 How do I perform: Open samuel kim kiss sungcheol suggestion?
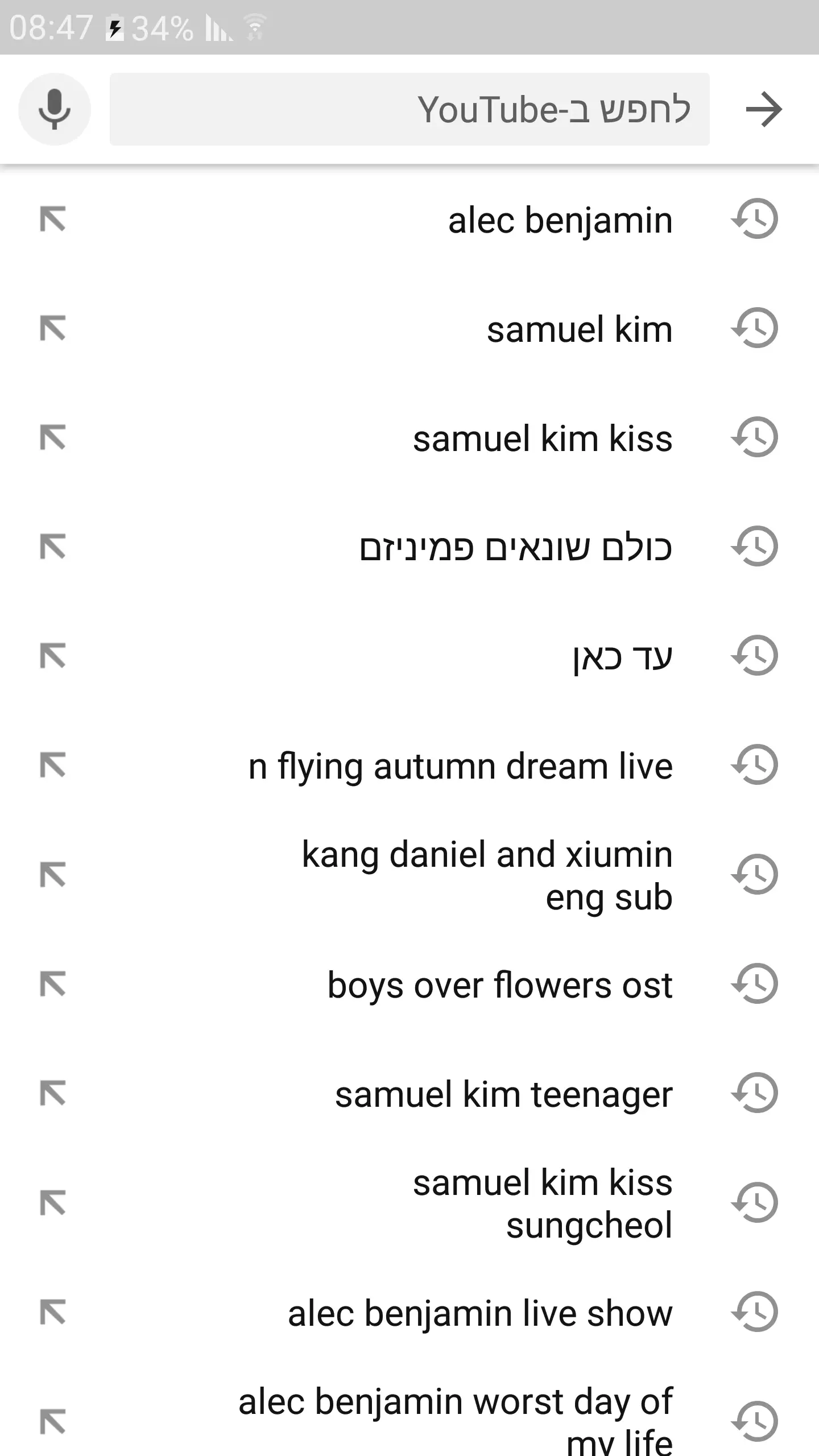(x=542, y=1203)
